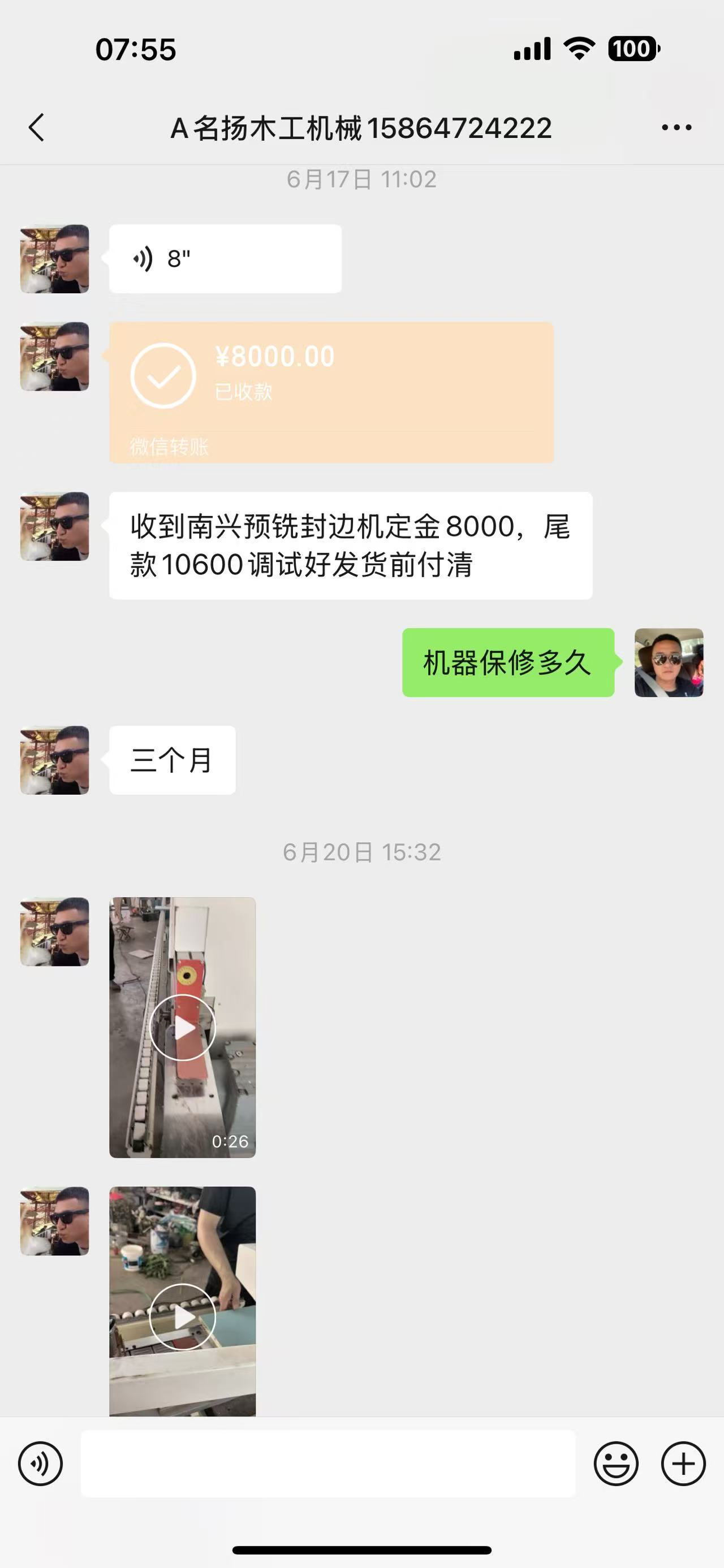Open the chat info overflow menu
This screenshot has height=1568, width=724.
click(x=676, y=127)
